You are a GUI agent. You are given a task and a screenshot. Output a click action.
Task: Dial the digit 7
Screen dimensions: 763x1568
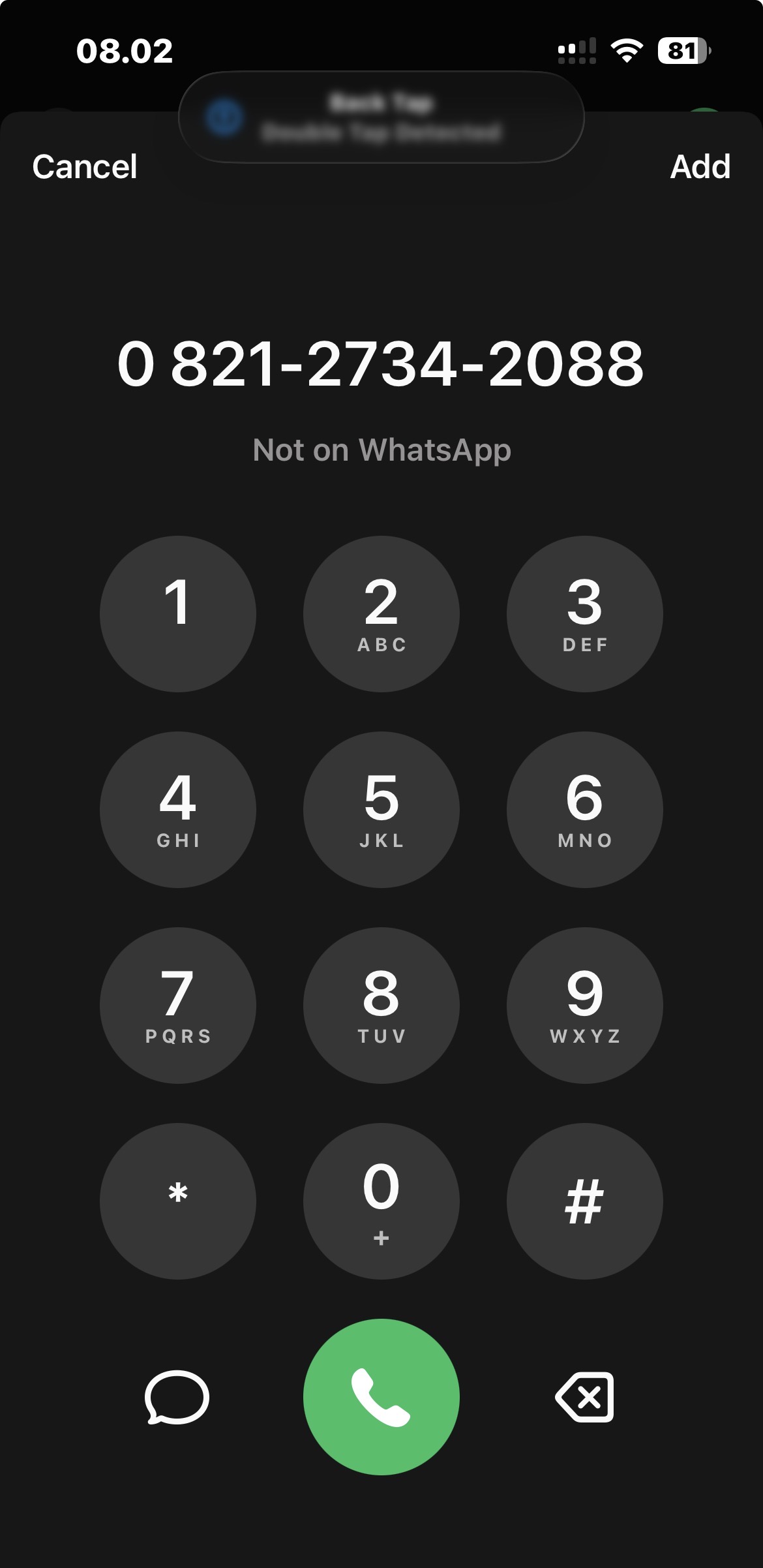(177, 1006)
